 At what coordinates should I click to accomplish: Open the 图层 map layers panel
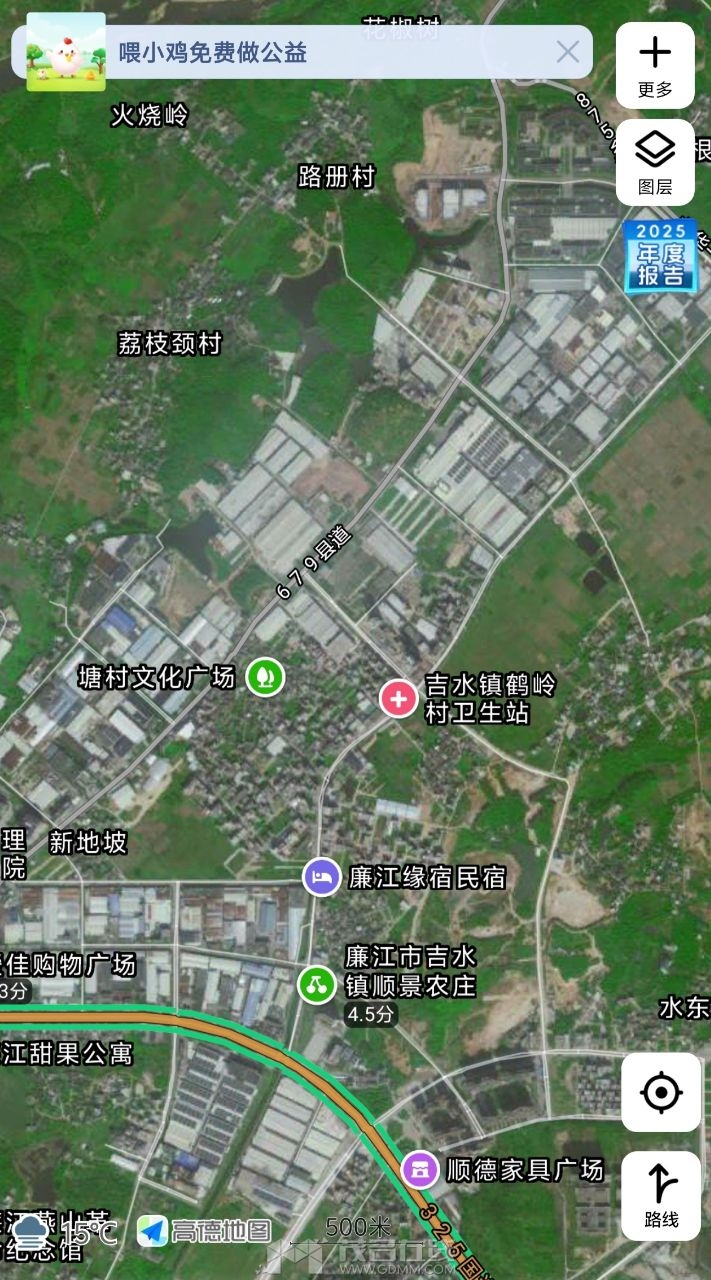tap(655, 162)
